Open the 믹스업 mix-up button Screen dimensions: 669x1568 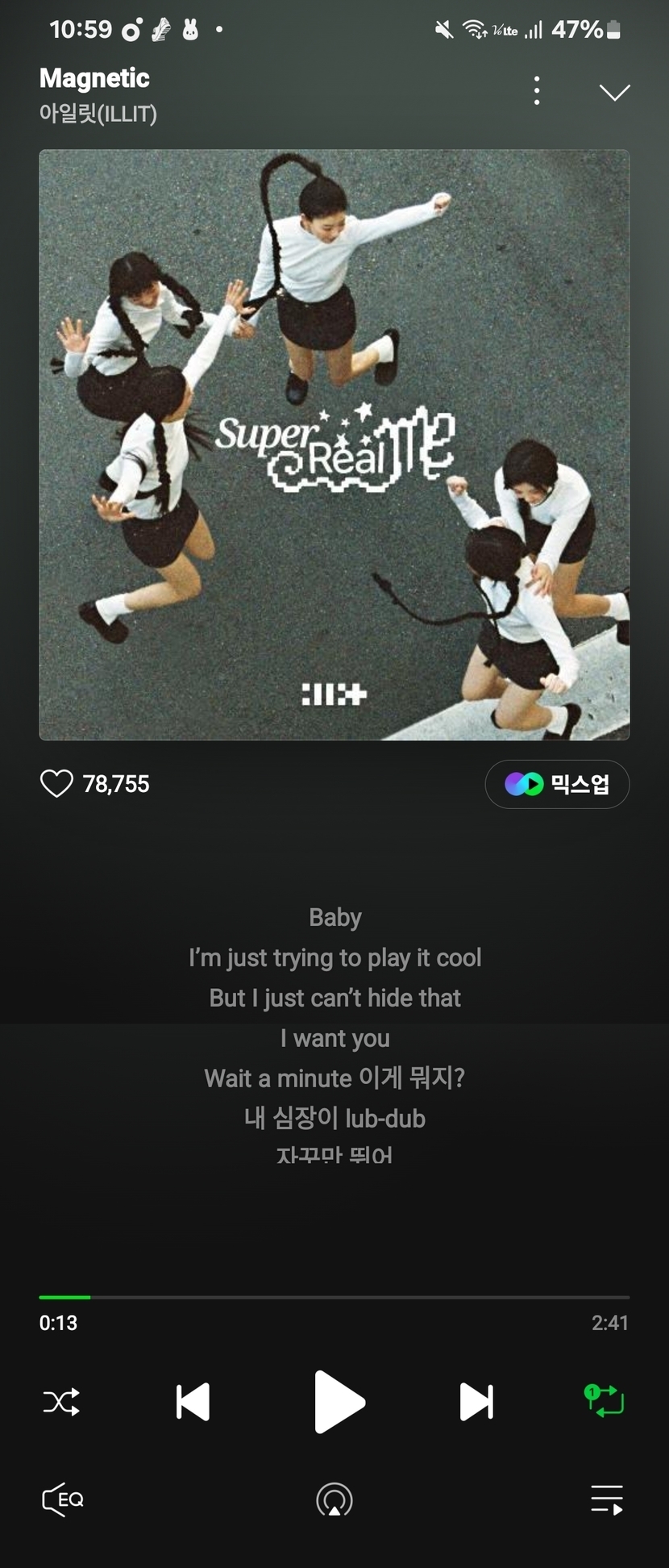[x=557, y=783]
